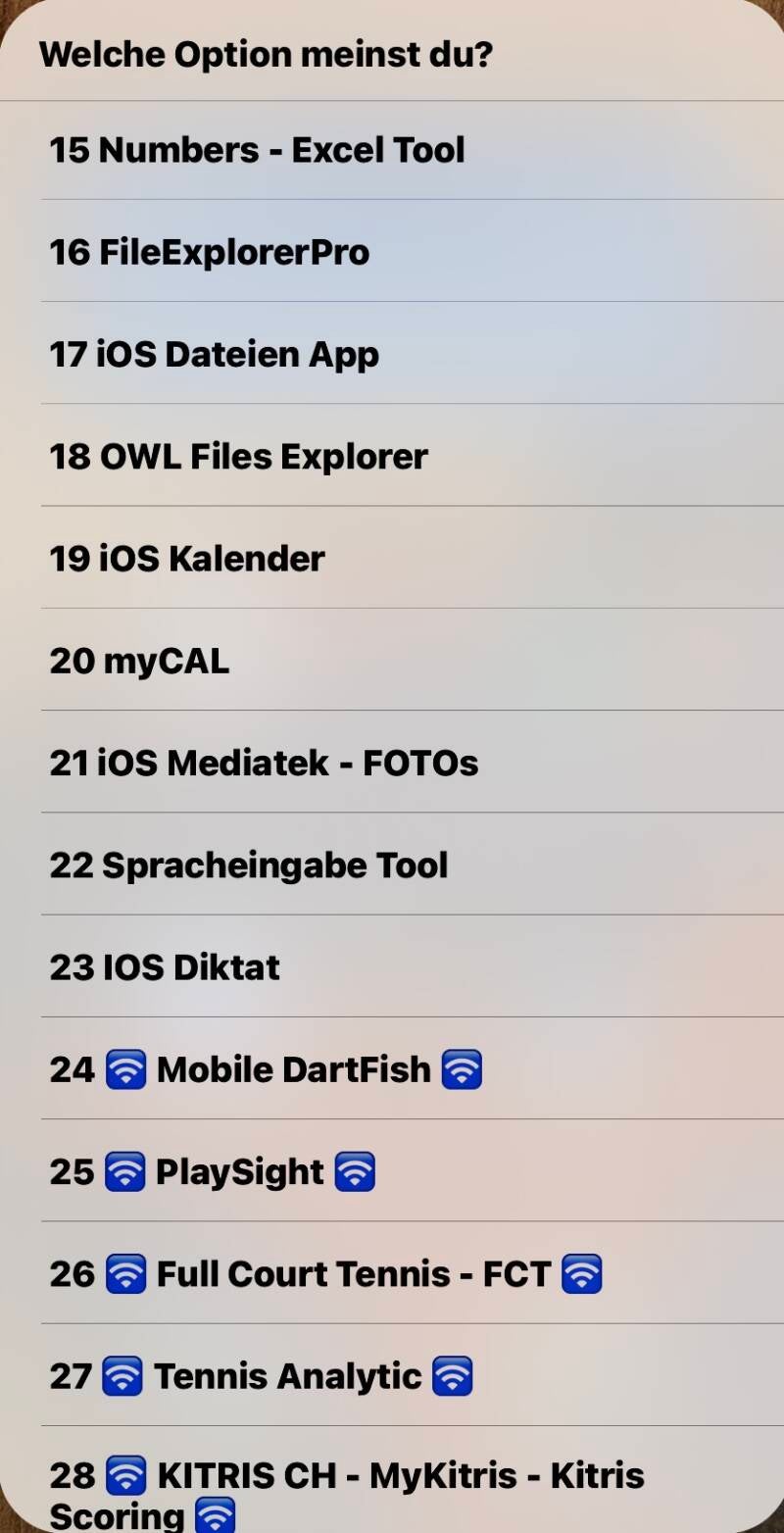Open 26 Full Court Tennis - FCT
The image size is (784, 1533).
click(x=326, y=1274)
